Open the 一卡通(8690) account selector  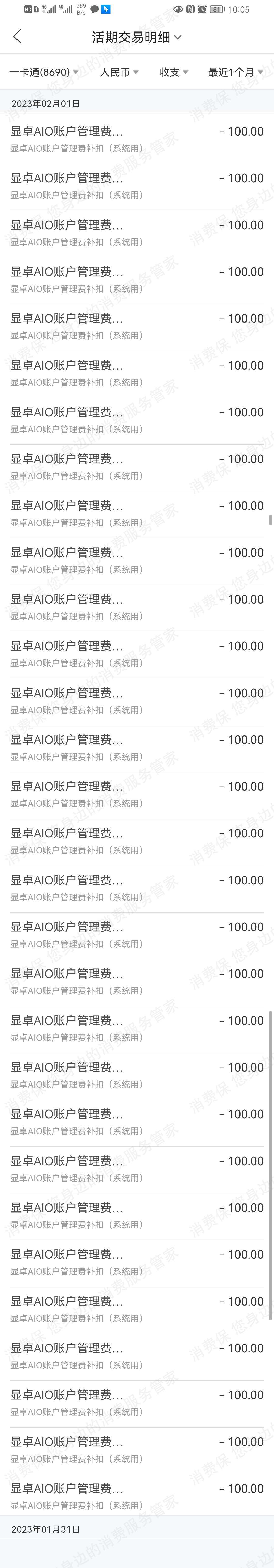coord(44,72)
